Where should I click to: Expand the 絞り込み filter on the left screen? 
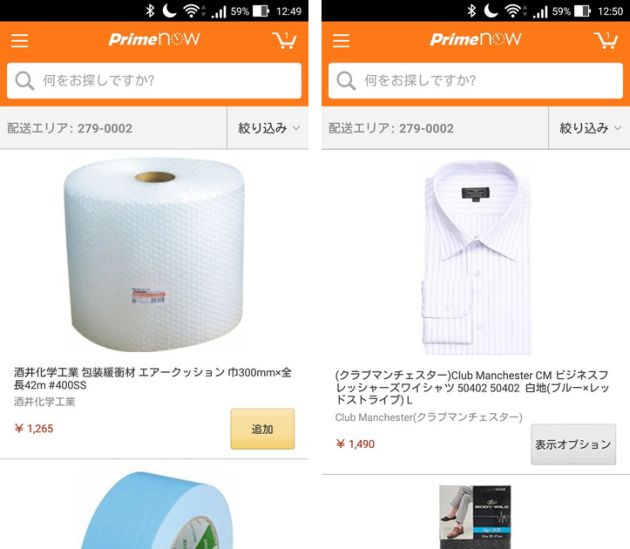pos(268,128)
